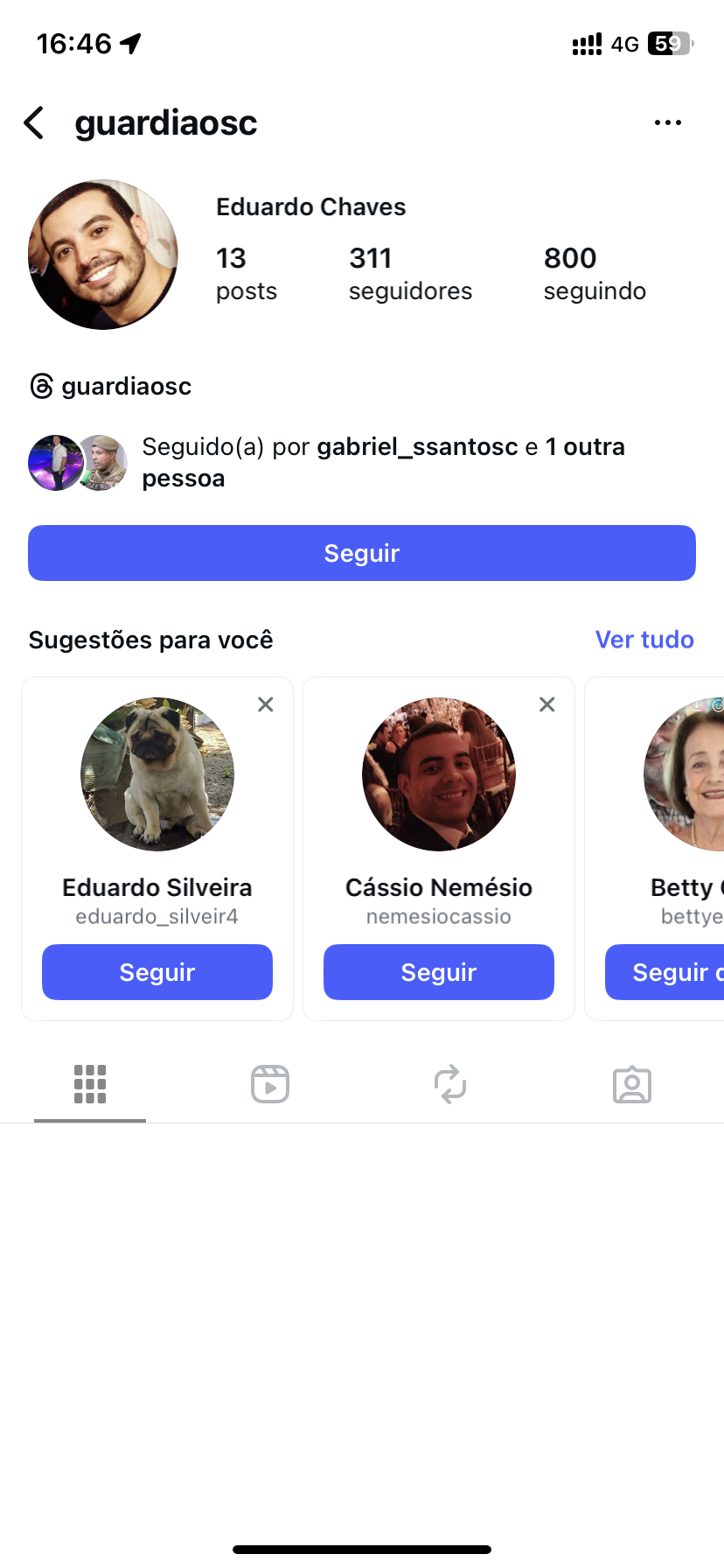Open the 800 seguindo list
Viewport: 724px width, 1568px height.
point(594,273)
